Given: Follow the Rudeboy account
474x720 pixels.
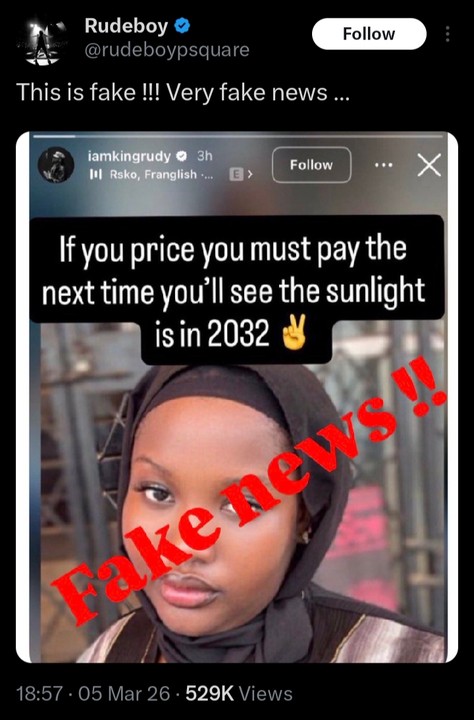Looking at the screenshot, I should click(x=369, y=34).
